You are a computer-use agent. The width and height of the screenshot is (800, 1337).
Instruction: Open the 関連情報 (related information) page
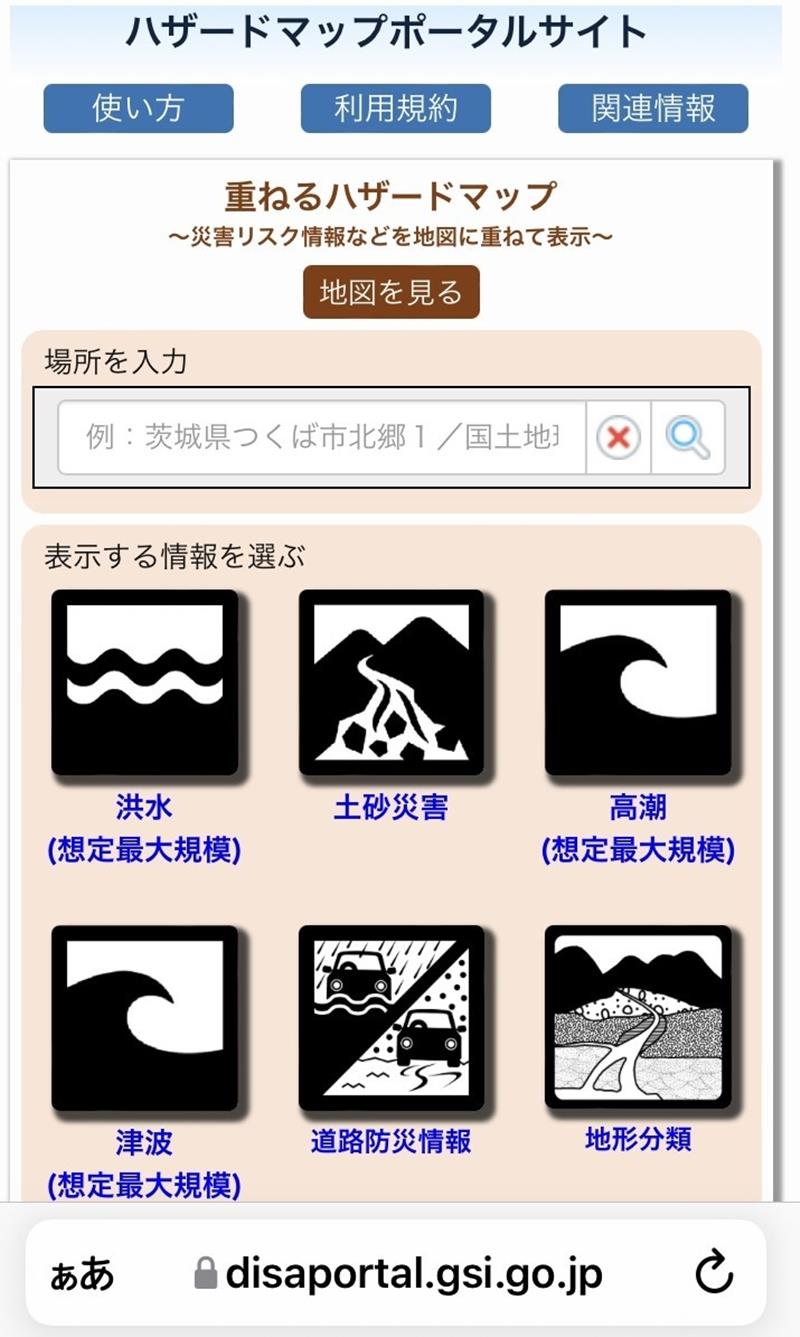click(x=653, y=108)
